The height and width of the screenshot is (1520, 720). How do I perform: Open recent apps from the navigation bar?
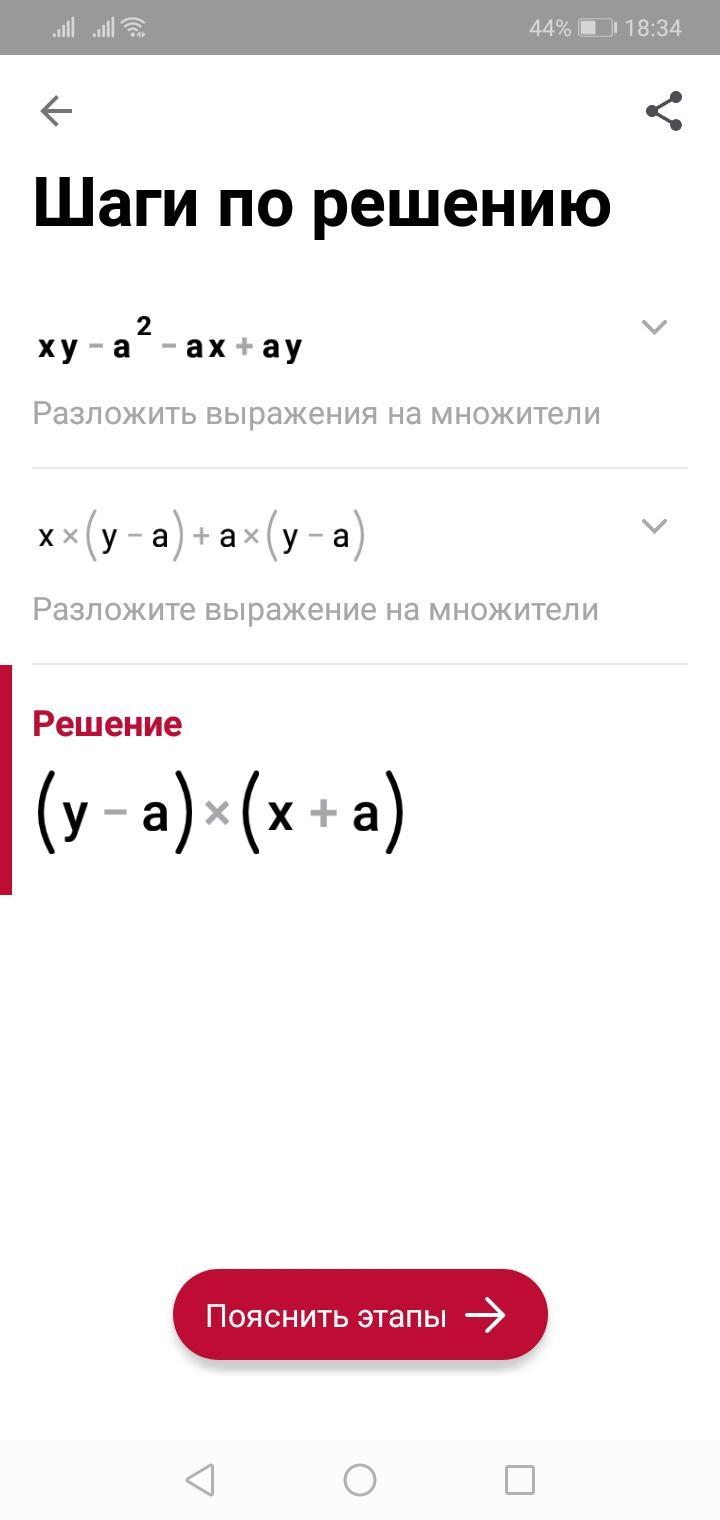(520, 1479)
